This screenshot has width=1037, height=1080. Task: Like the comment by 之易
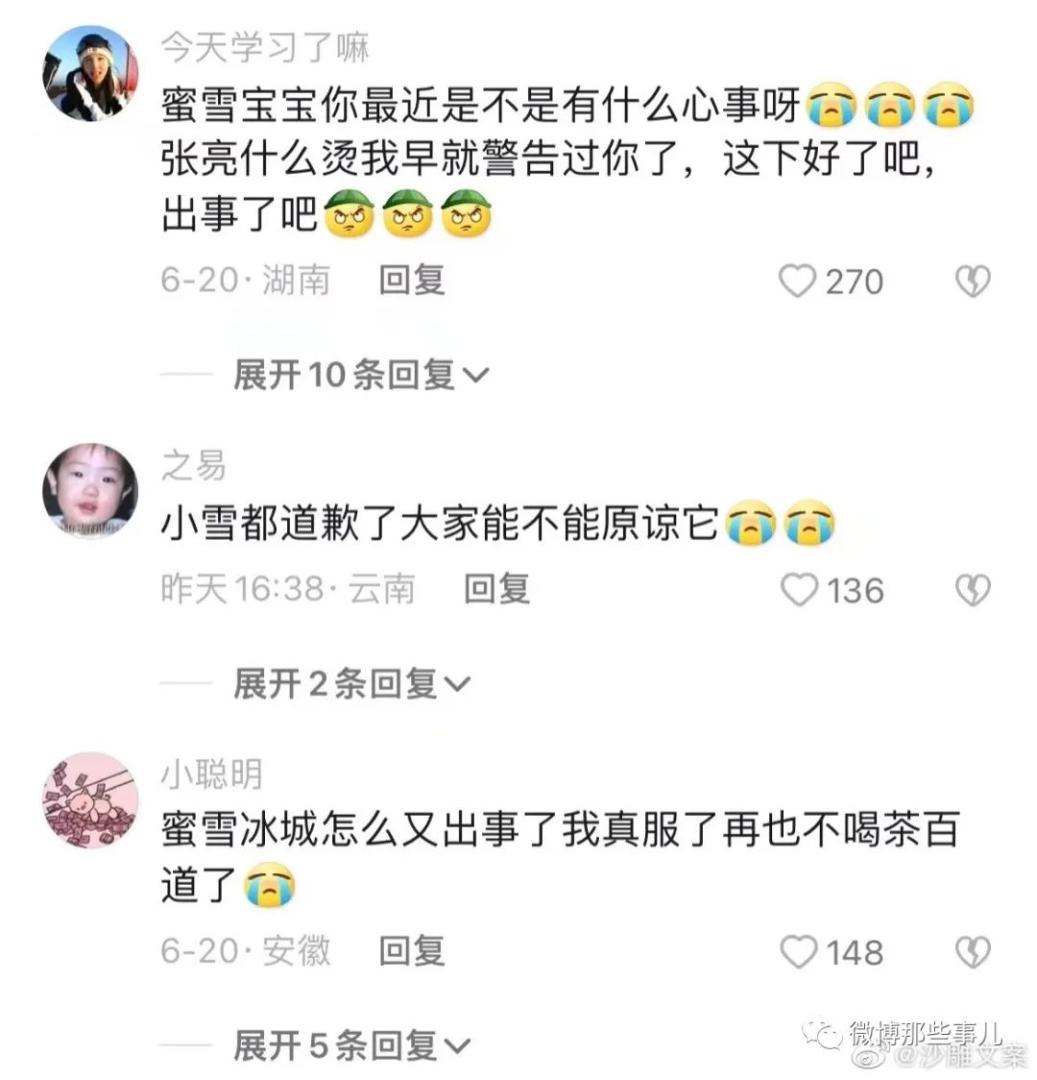798,591
